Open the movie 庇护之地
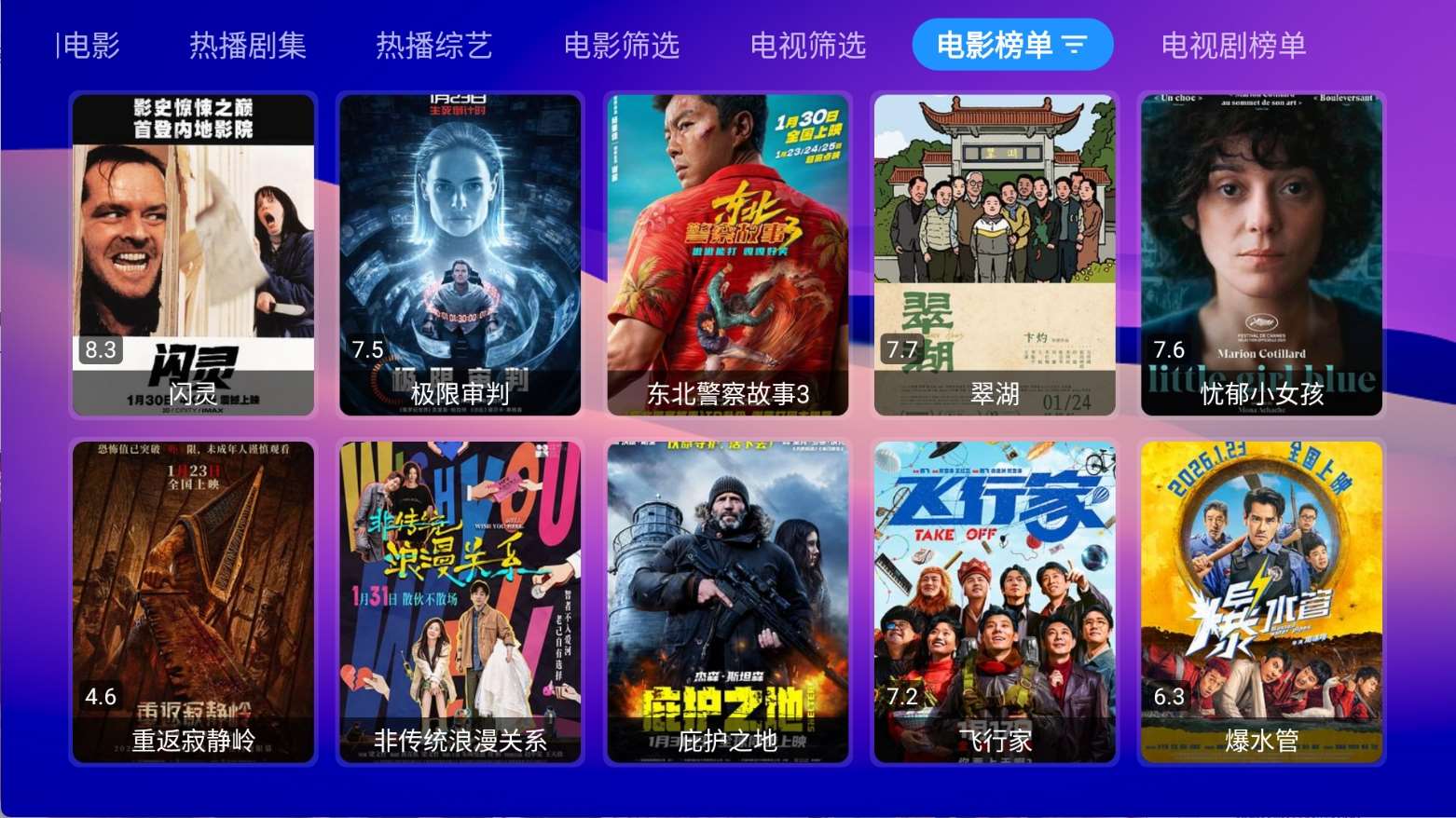This screenshot has width=1456, height=818. (x=728, y=602)
